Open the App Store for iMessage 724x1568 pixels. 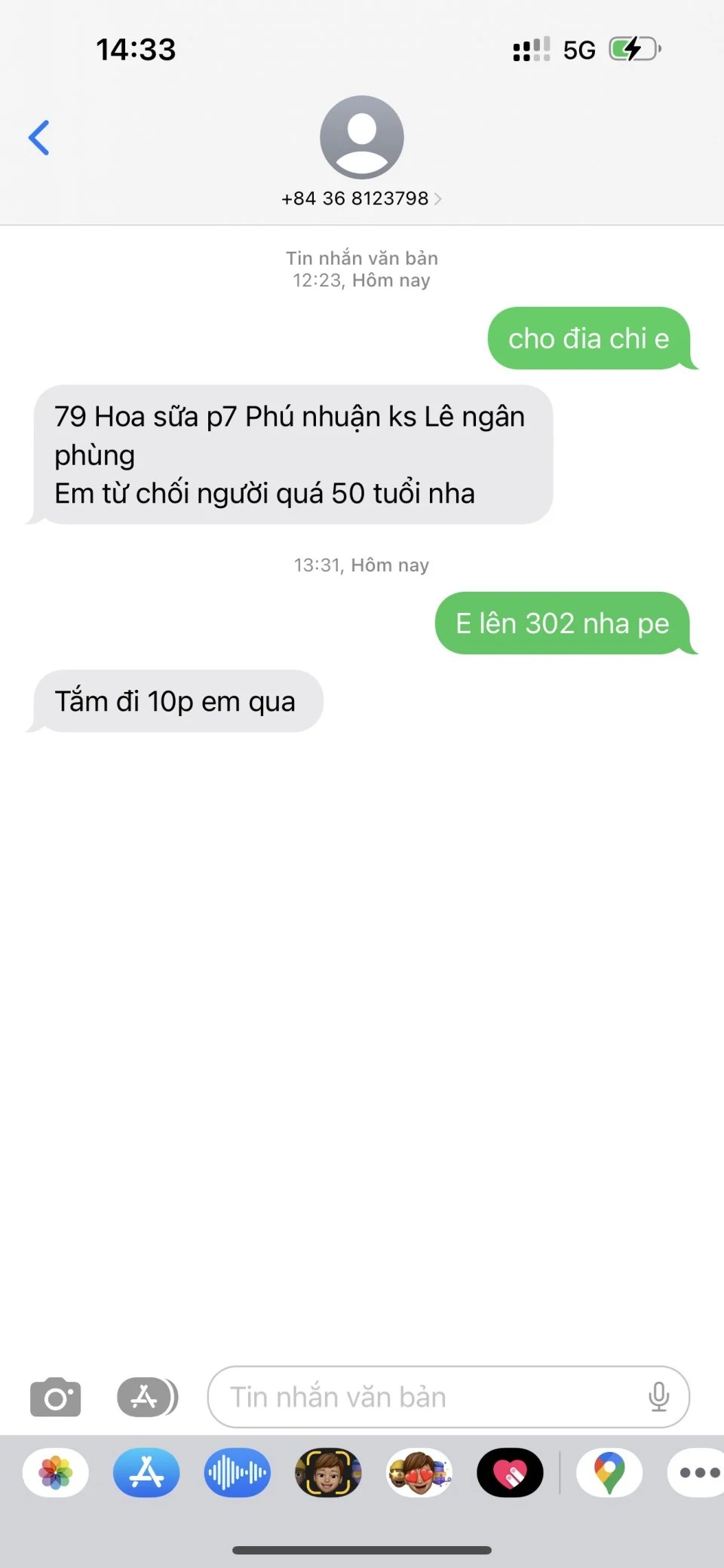pyautogui.click(x=146, y=1472)
